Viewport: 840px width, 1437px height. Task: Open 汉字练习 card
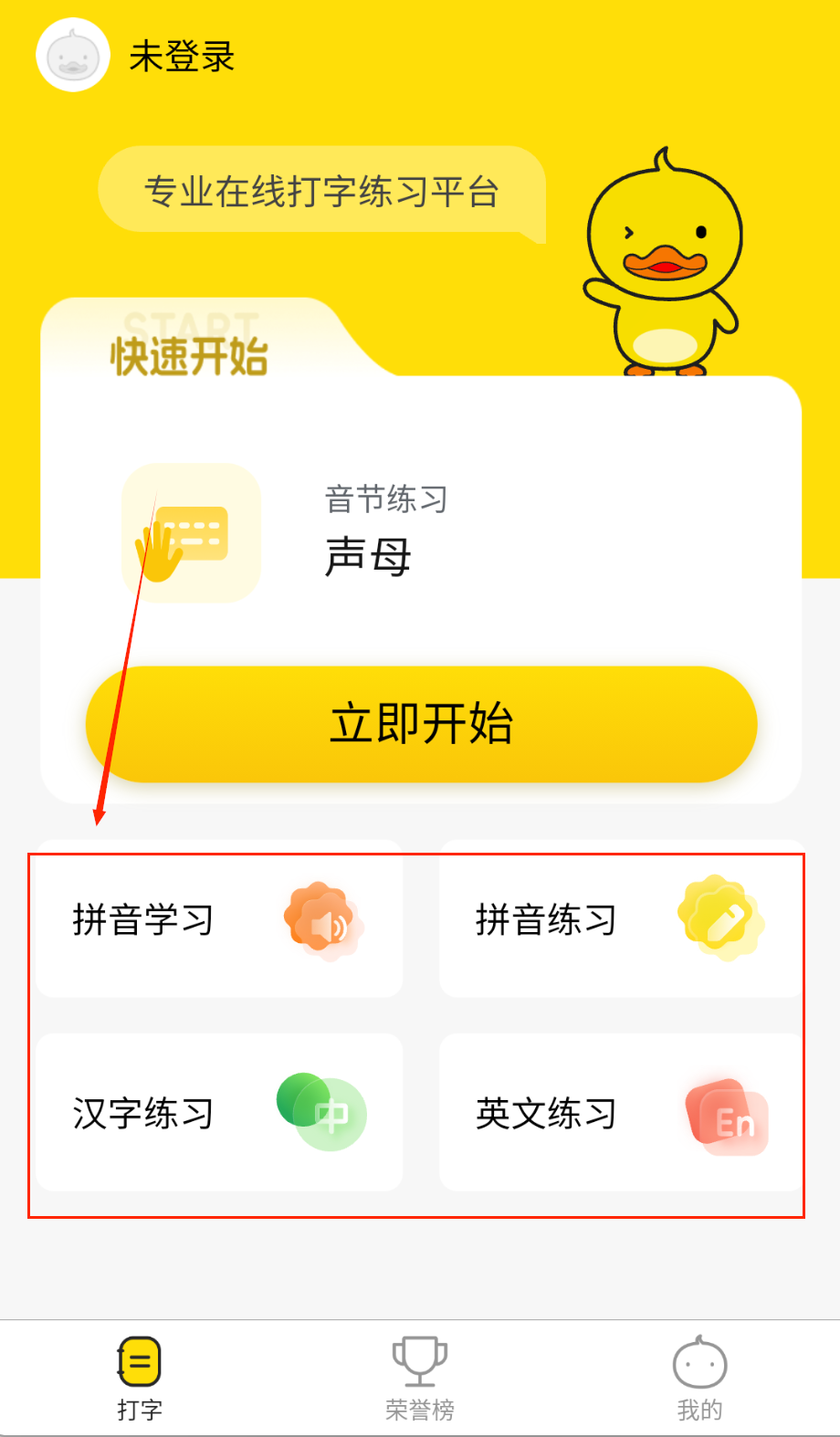click(219, 1113)
